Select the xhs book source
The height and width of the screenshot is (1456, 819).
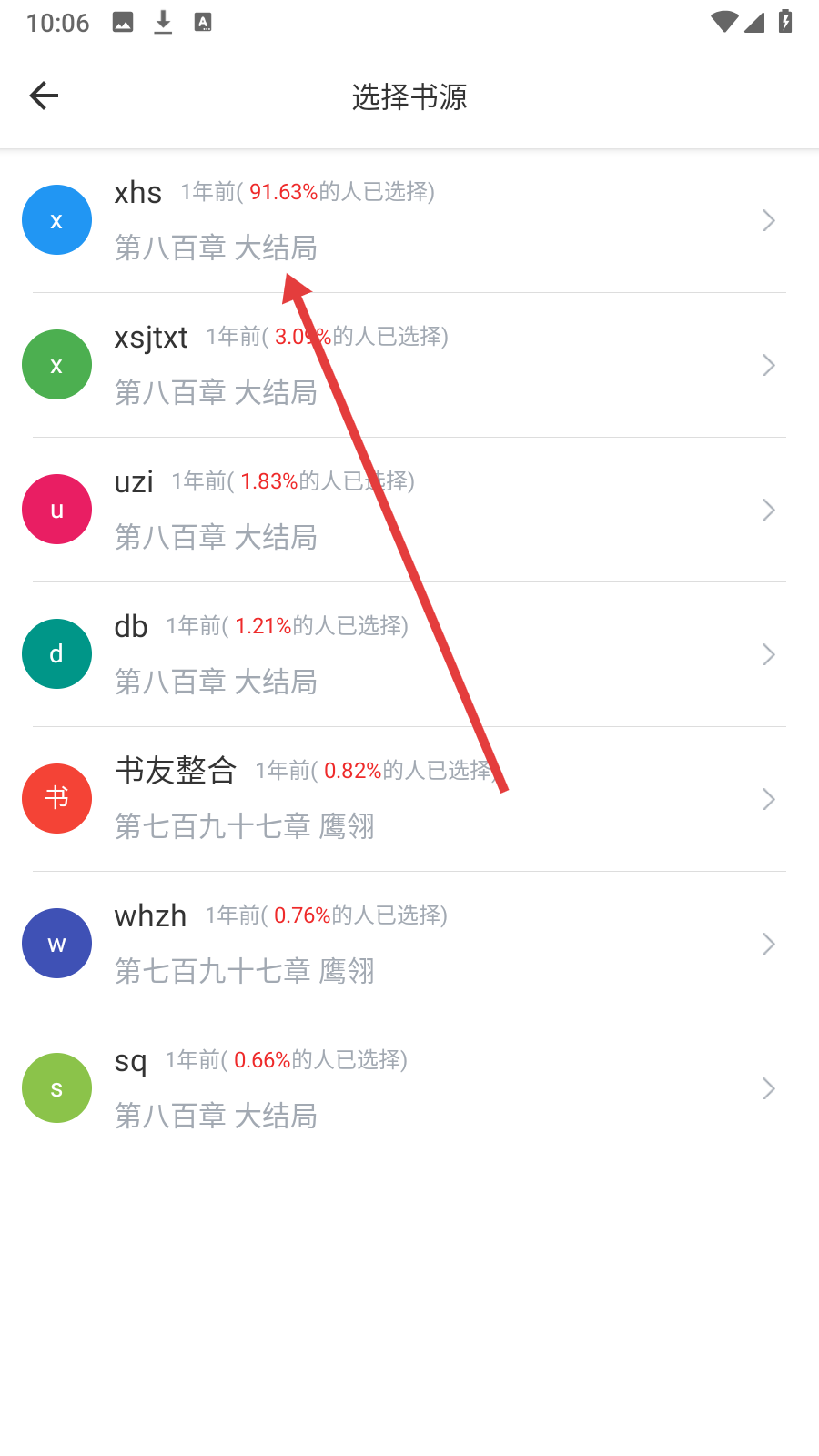(409, 220)
